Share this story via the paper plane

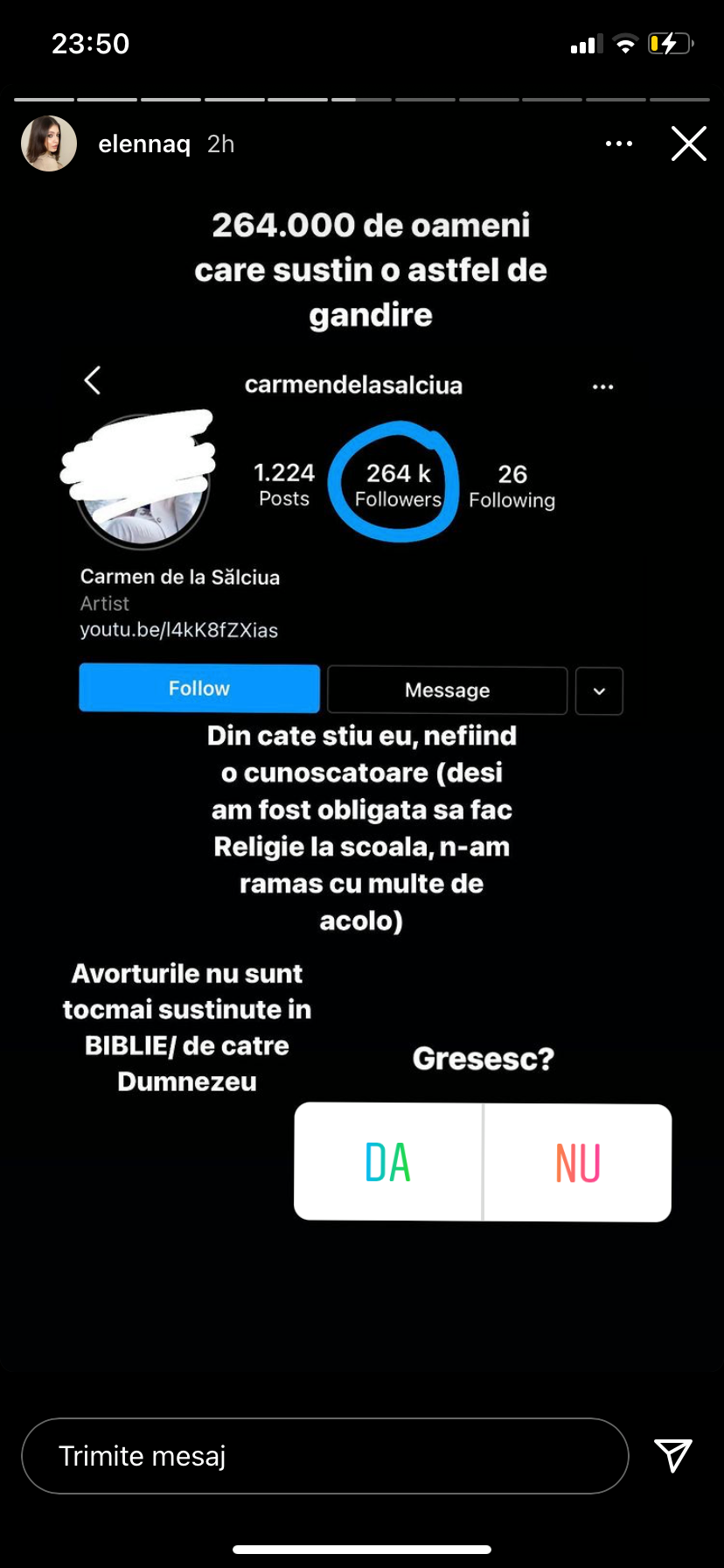[673, 1455]
